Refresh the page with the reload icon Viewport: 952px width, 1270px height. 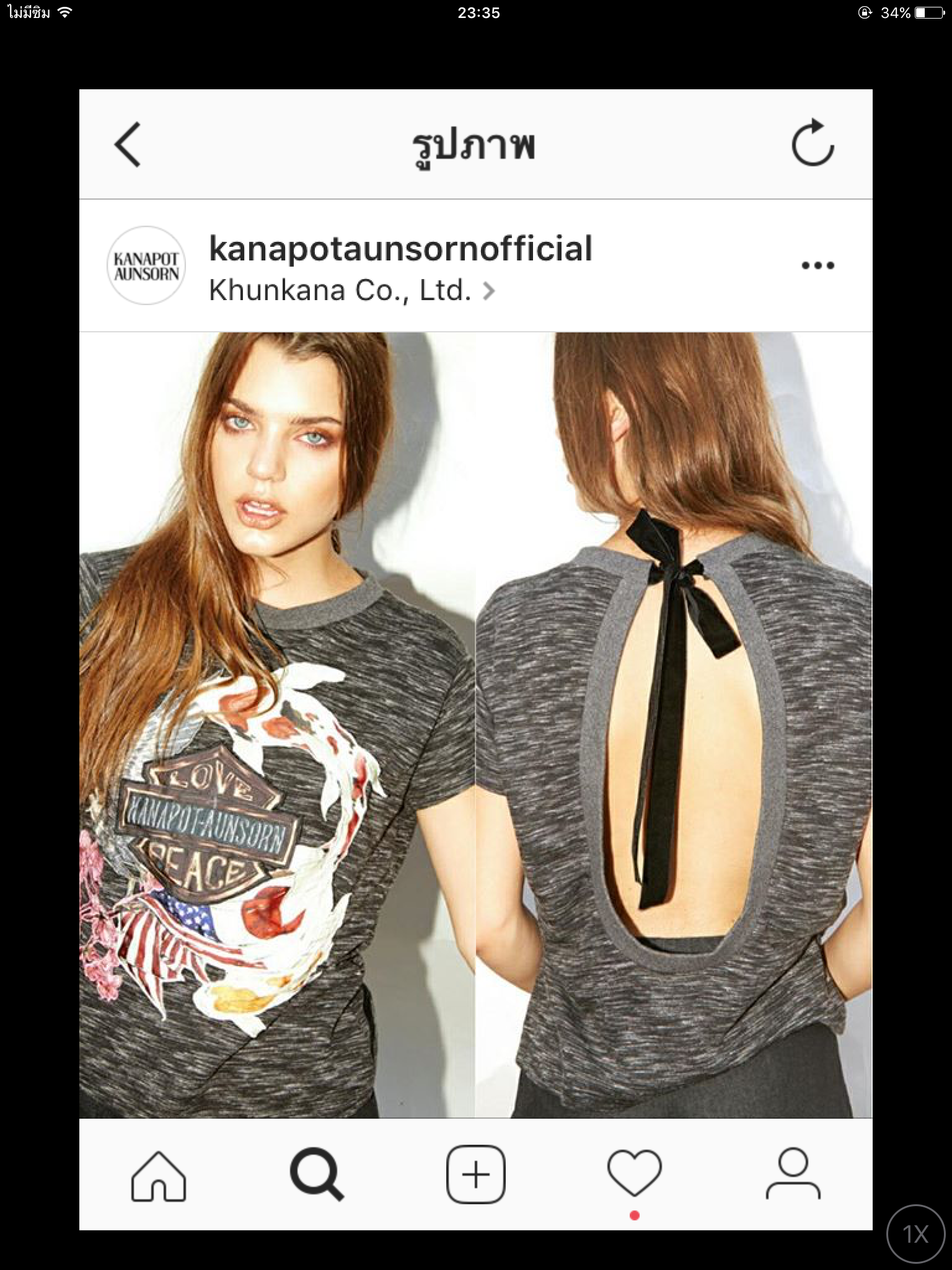(812, 143)
